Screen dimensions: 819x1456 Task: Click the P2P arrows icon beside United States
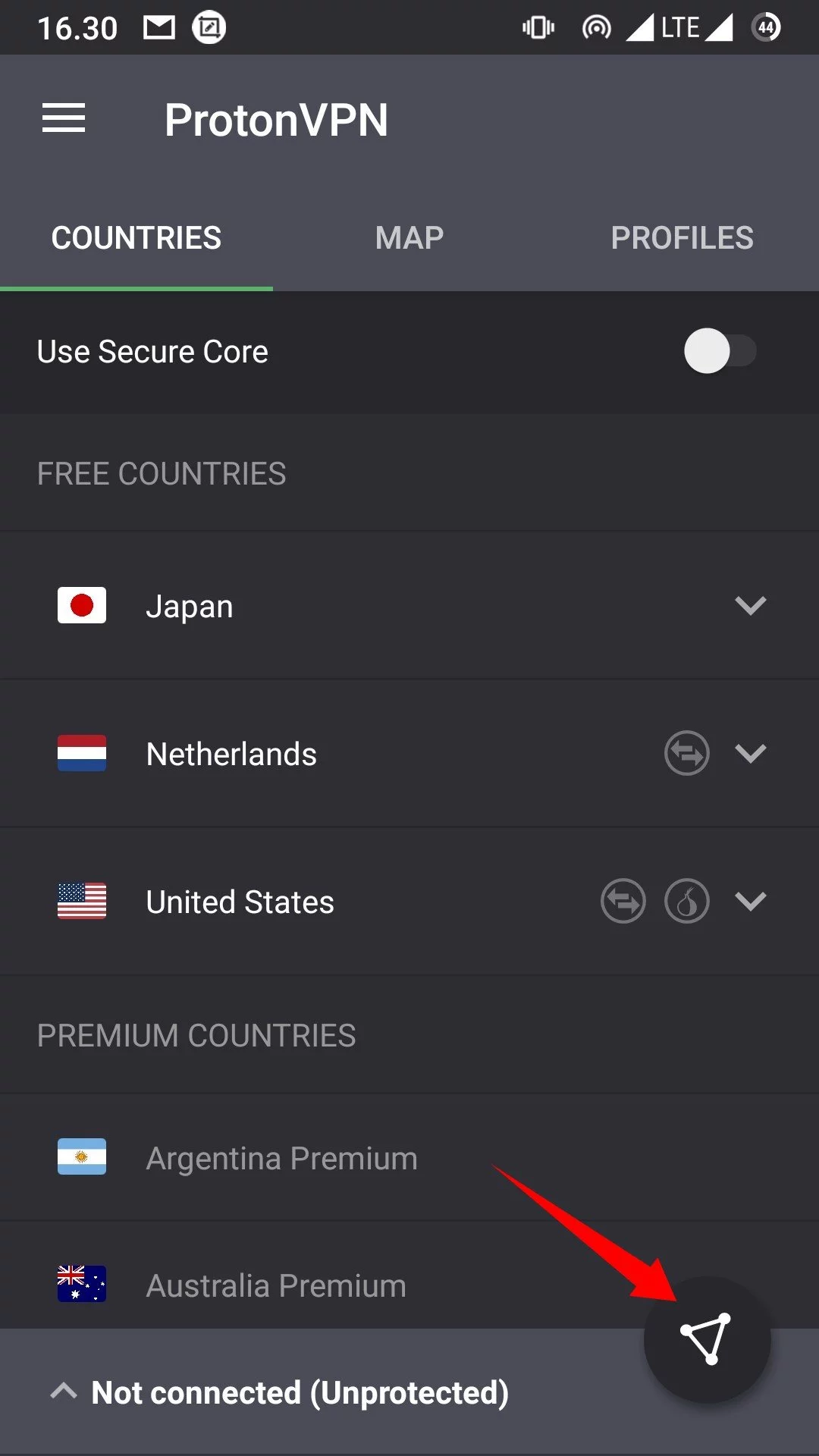[623, 901]
